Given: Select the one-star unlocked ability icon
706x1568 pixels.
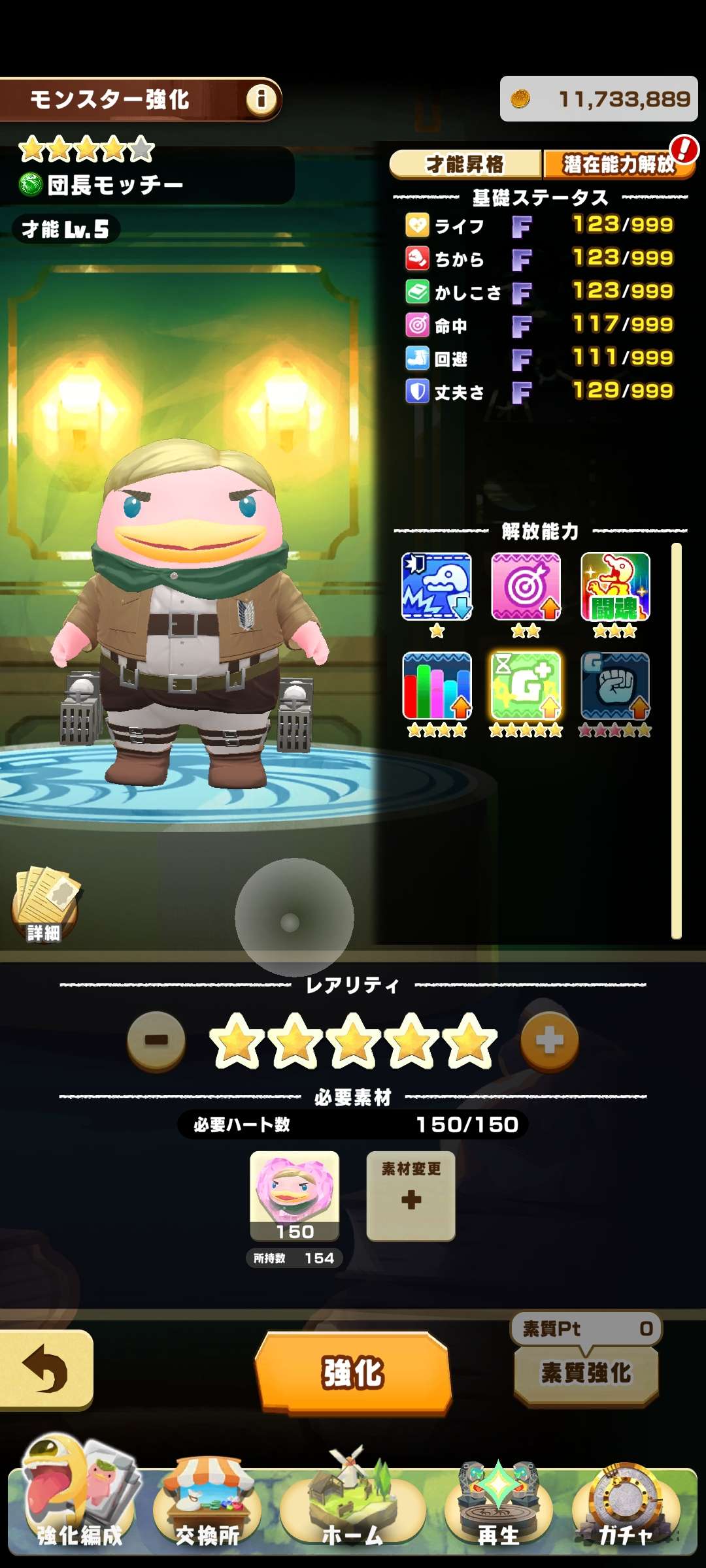Looking at the screenshot, I should click(x=437, y=587).
